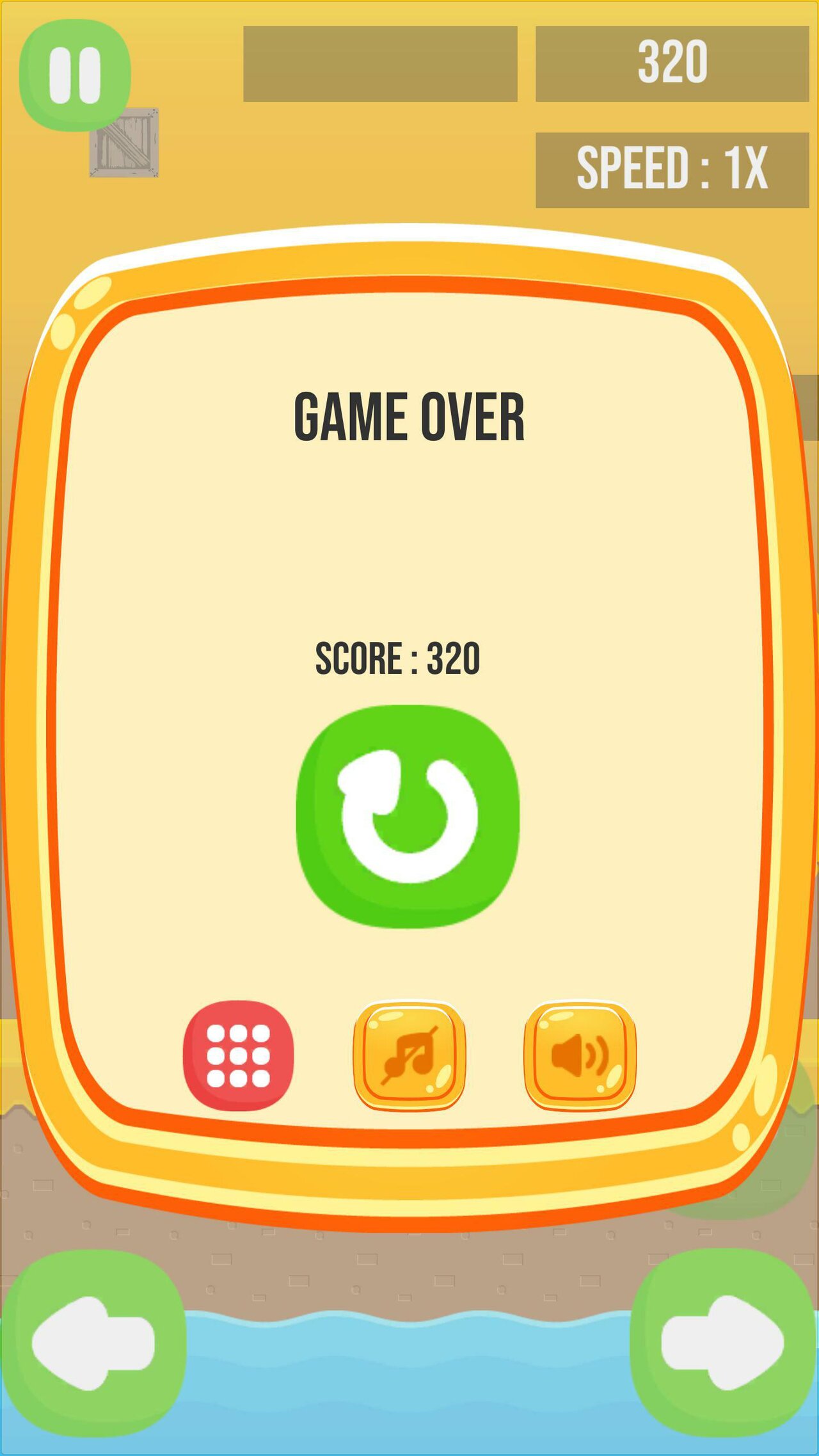819x1456 pixels.
Task: Tap the green pause button
Action: (75, 75)
